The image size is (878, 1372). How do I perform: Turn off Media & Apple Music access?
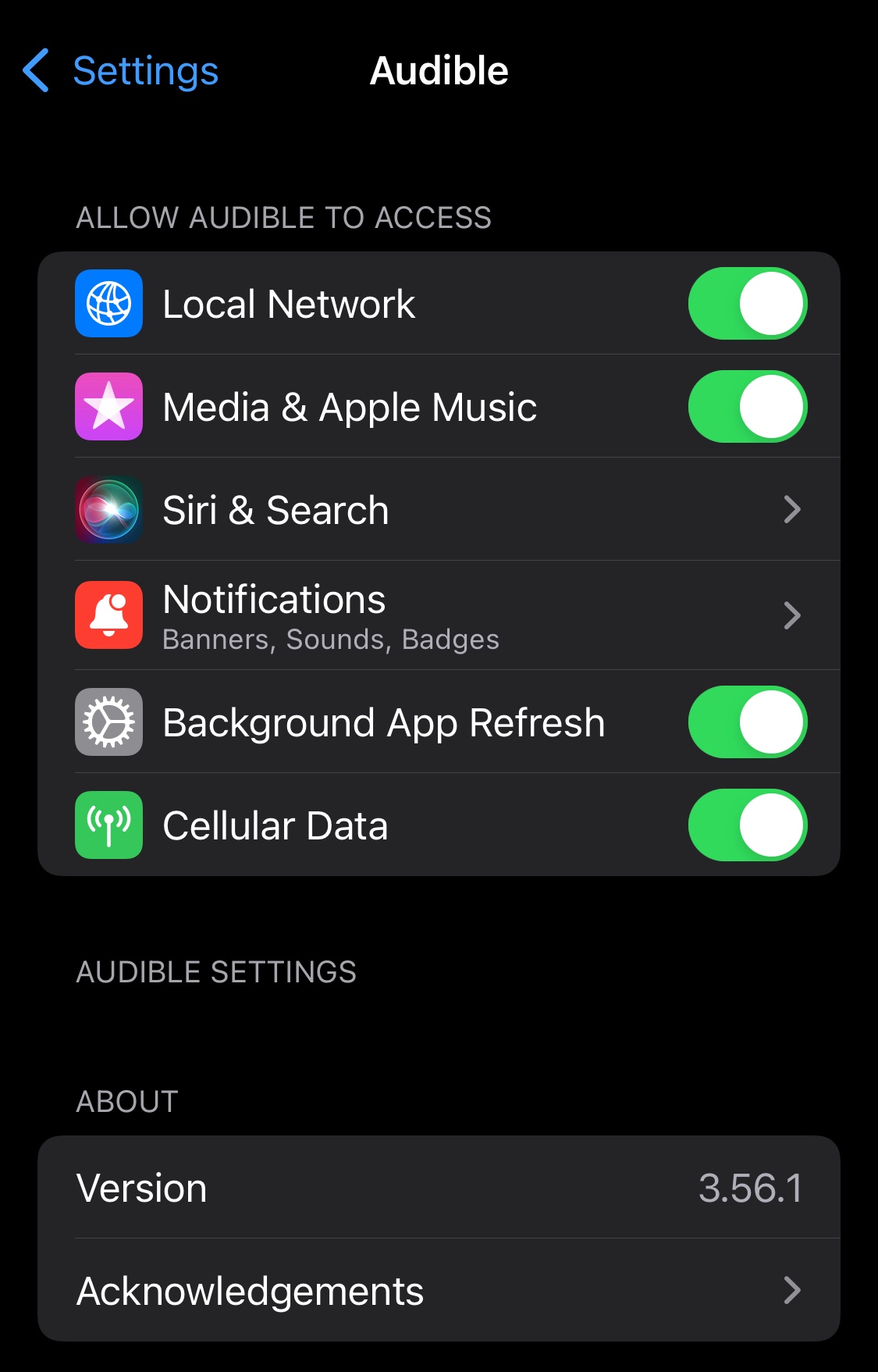(747, 407)
